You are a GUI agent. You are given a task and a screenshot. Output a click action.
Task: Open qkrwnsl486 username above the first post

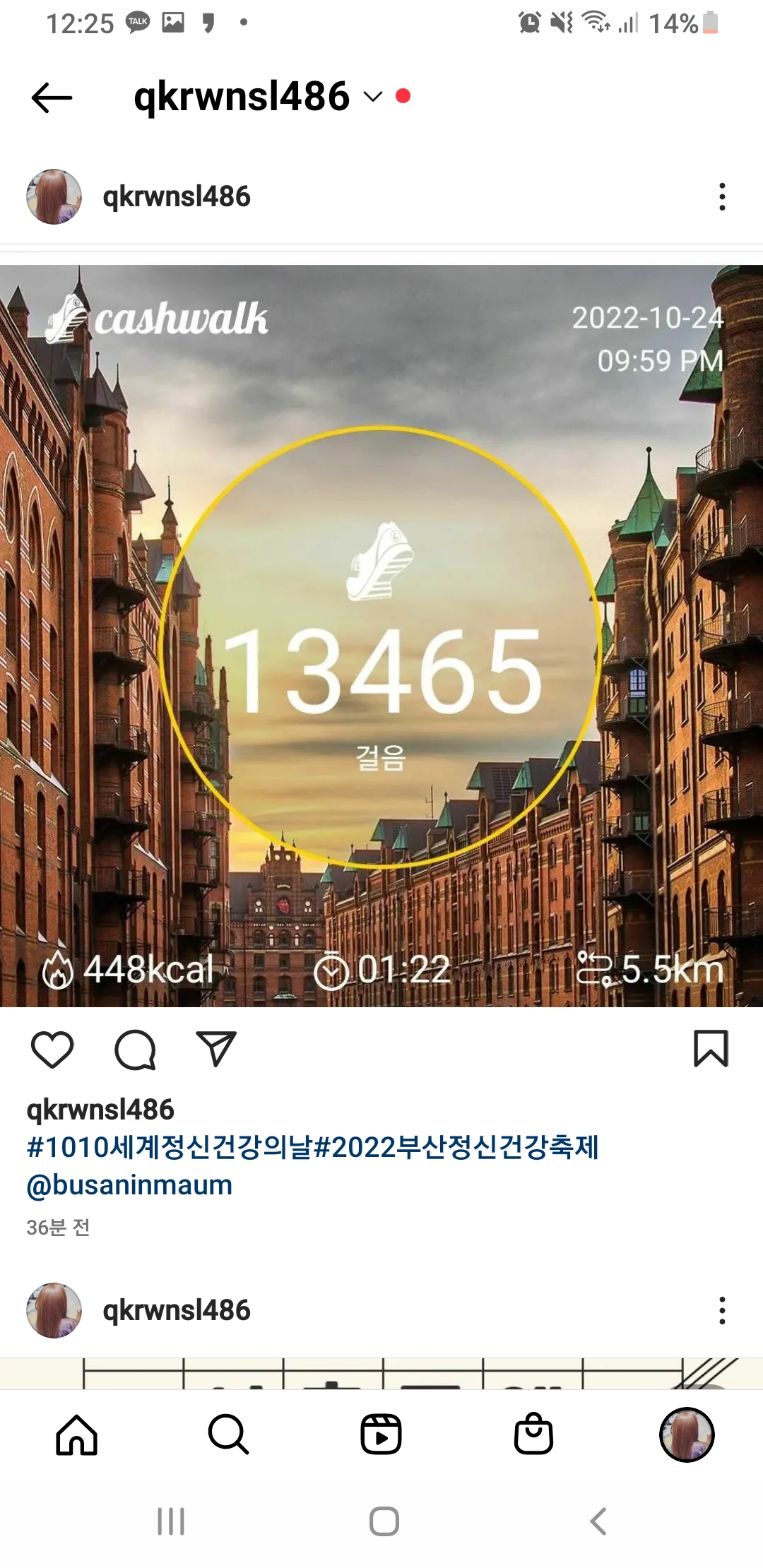tap(177, 197)
